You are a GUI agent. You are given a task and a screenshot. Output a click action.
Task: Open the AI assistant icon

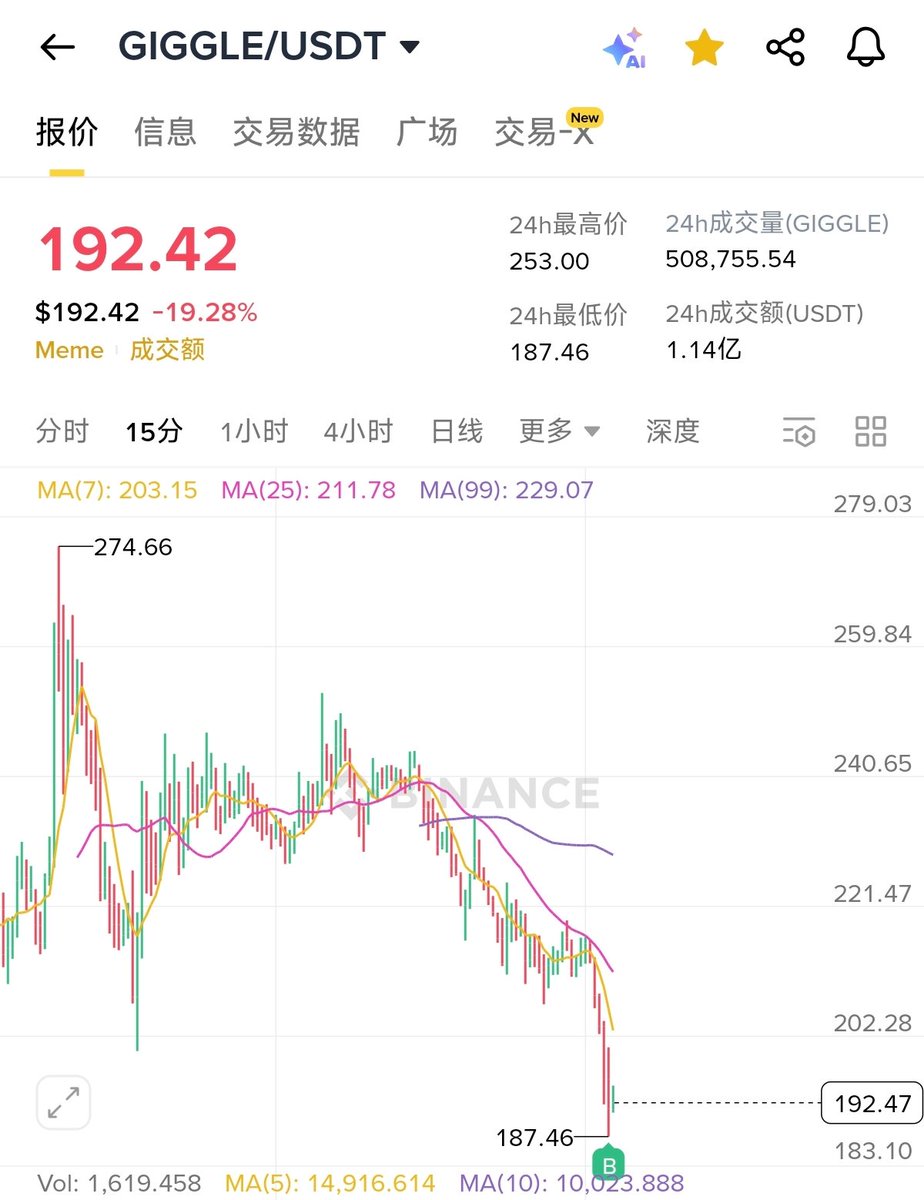pos(625,48)
